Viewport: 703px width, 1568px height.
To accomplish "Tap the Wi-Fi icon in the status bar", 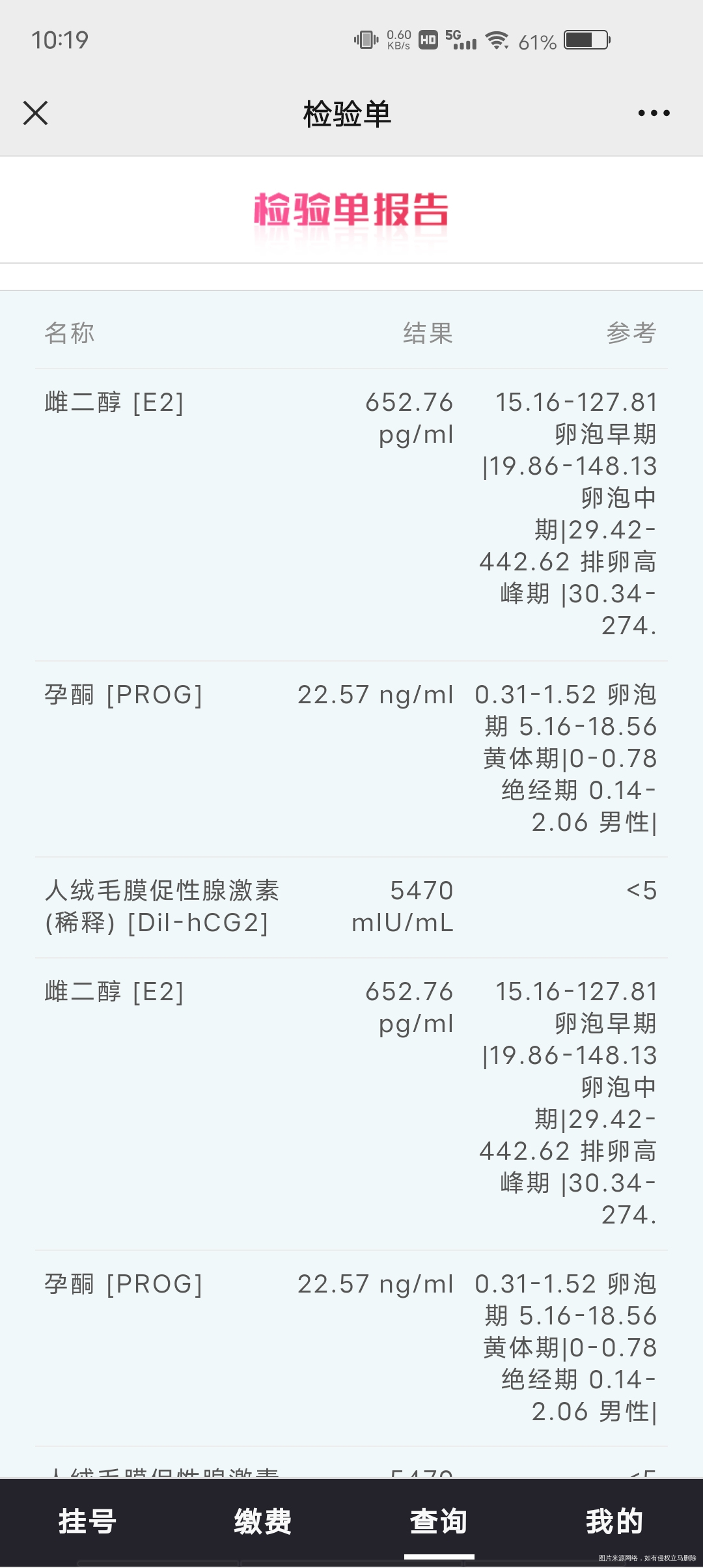I will [497, 40].
